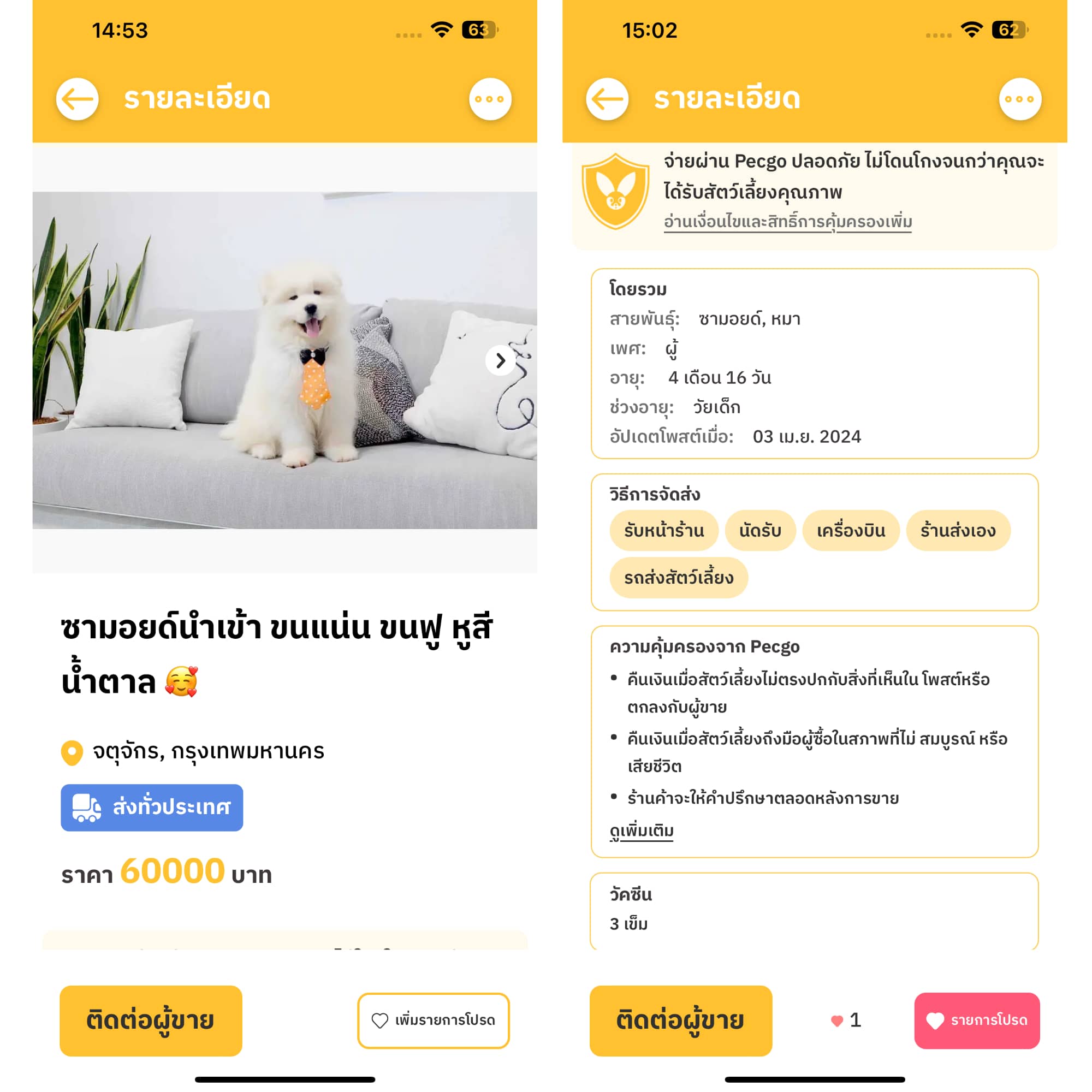This screenshot has height=1092, width=1092.
Task: Expand ดูเพิ่มเติม under Pecgo coverage
Action: click(642, 830)
